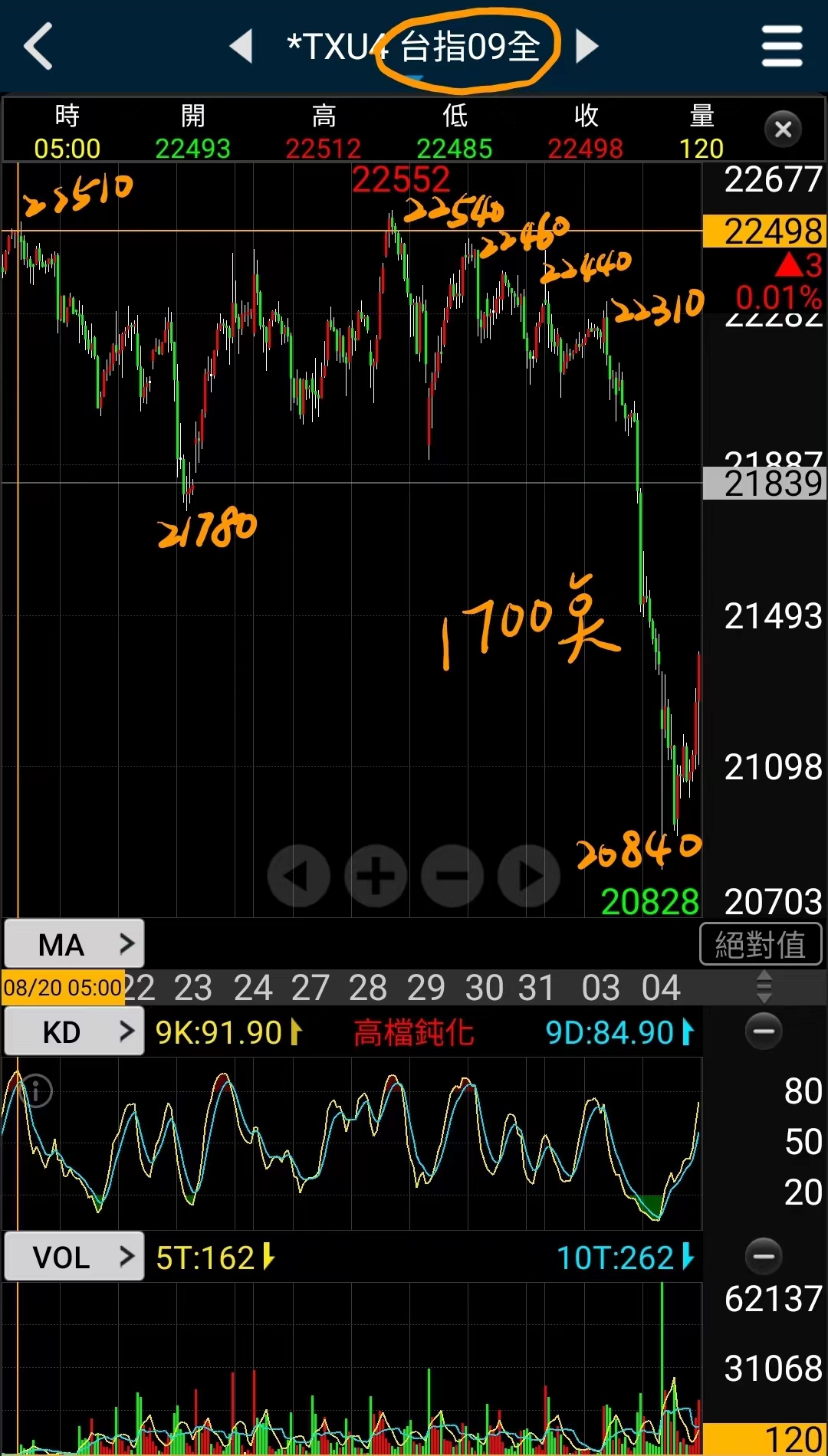Tap the *TXU4 台指09全 contract title
This screenshot has width=828, height=1456.
(x=414, y=46)
